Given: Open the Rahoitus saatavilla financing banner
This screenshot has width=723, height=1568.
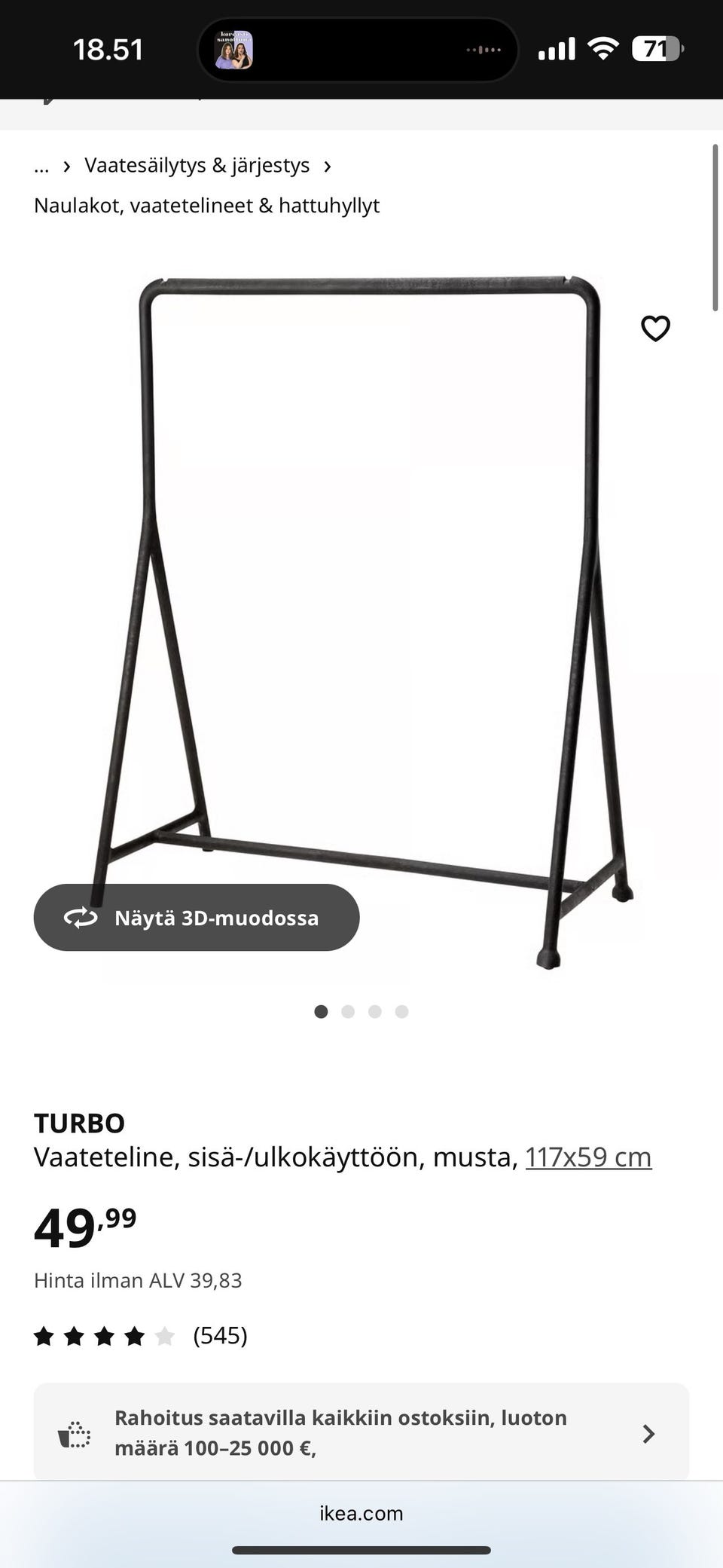Looking at the screenshot, I should tap(361, 1432).
